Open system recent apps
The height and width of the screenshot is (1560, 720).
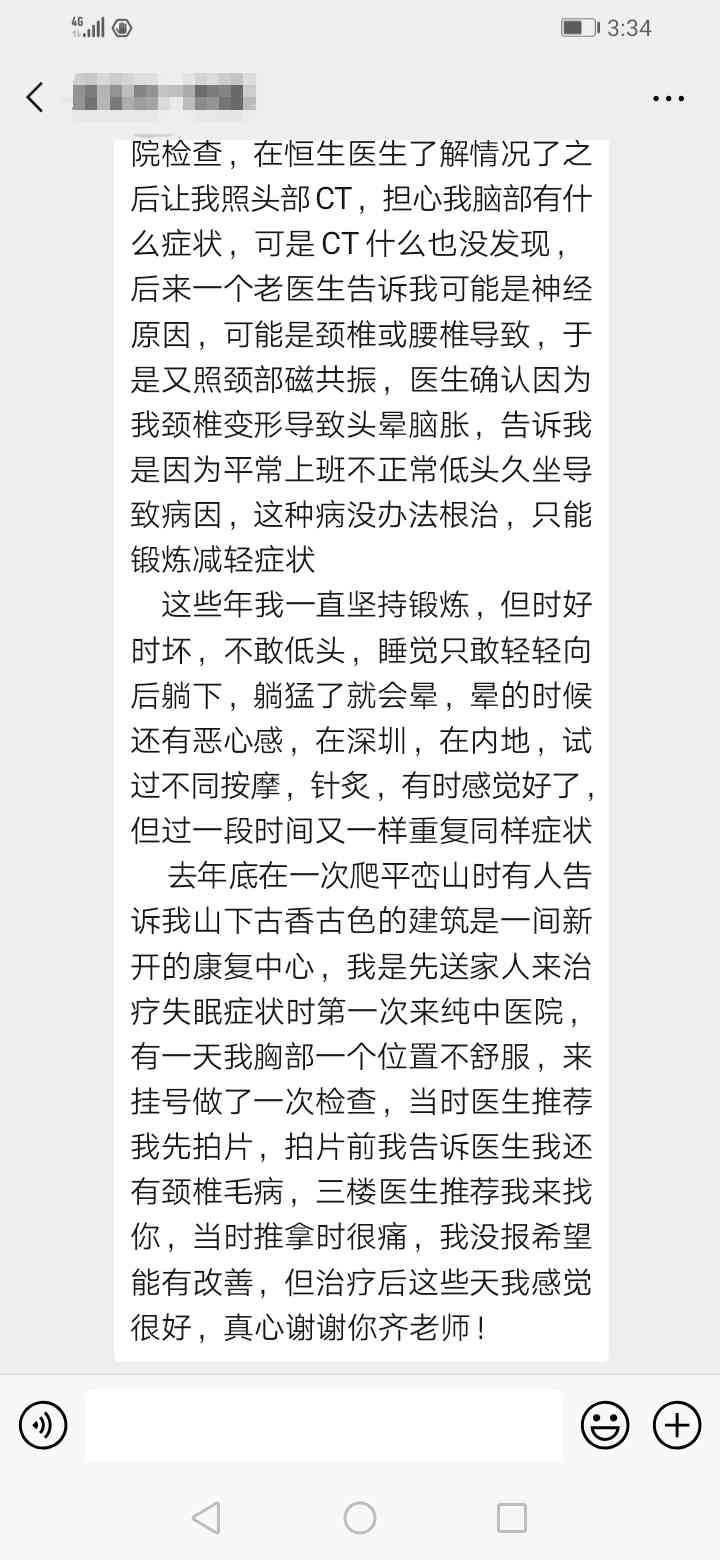click(x=512, y=1518)
